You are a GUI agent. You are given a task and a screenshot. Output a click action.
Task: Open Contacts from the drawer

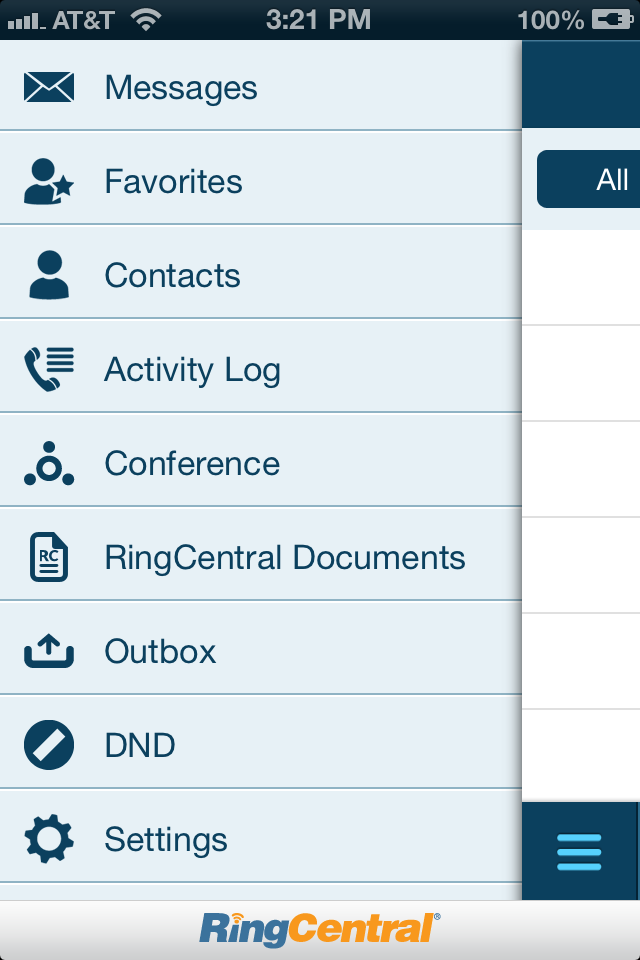click(x=172, y=276)
